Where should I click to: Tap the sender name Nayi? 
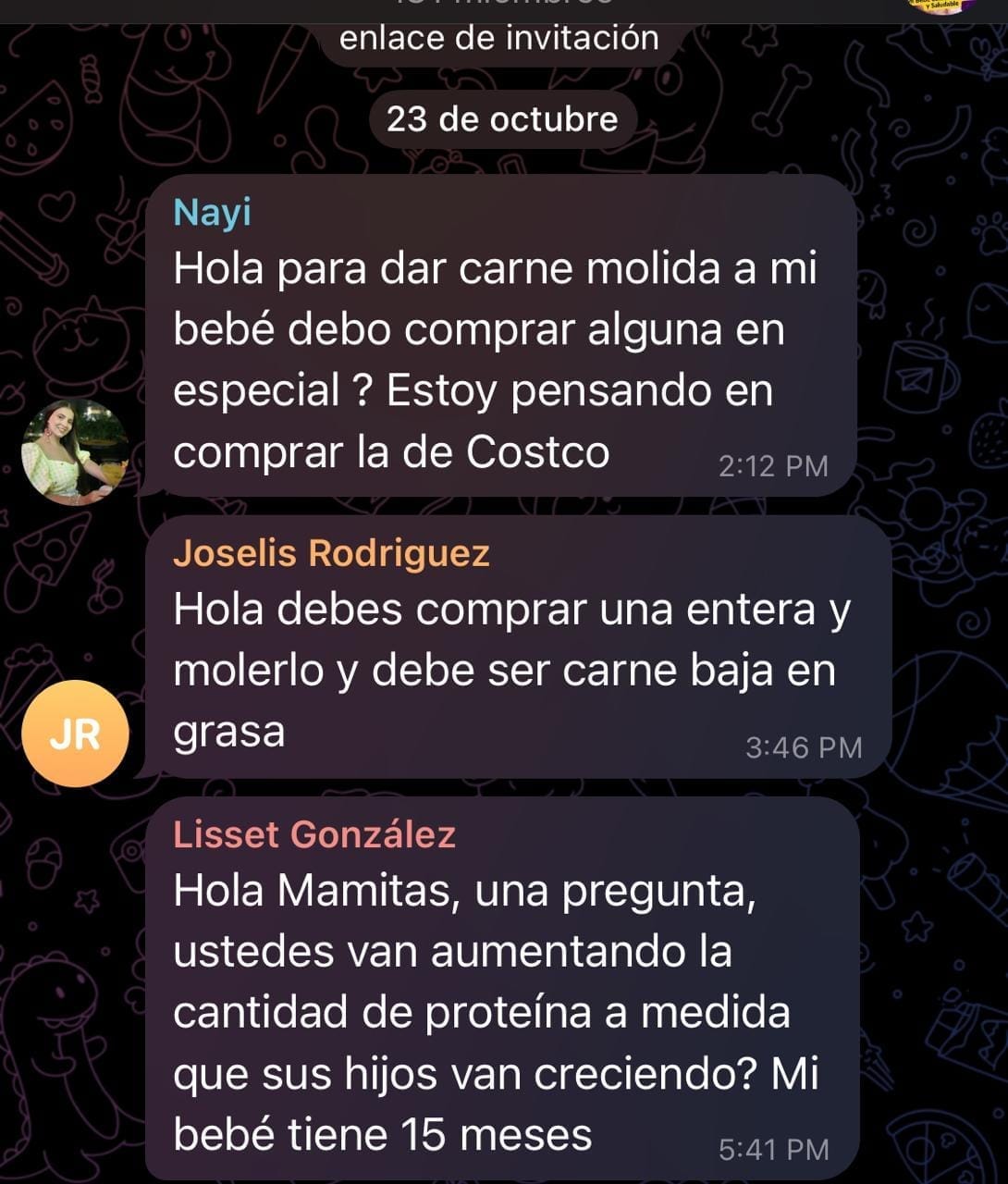coord(212,213)
